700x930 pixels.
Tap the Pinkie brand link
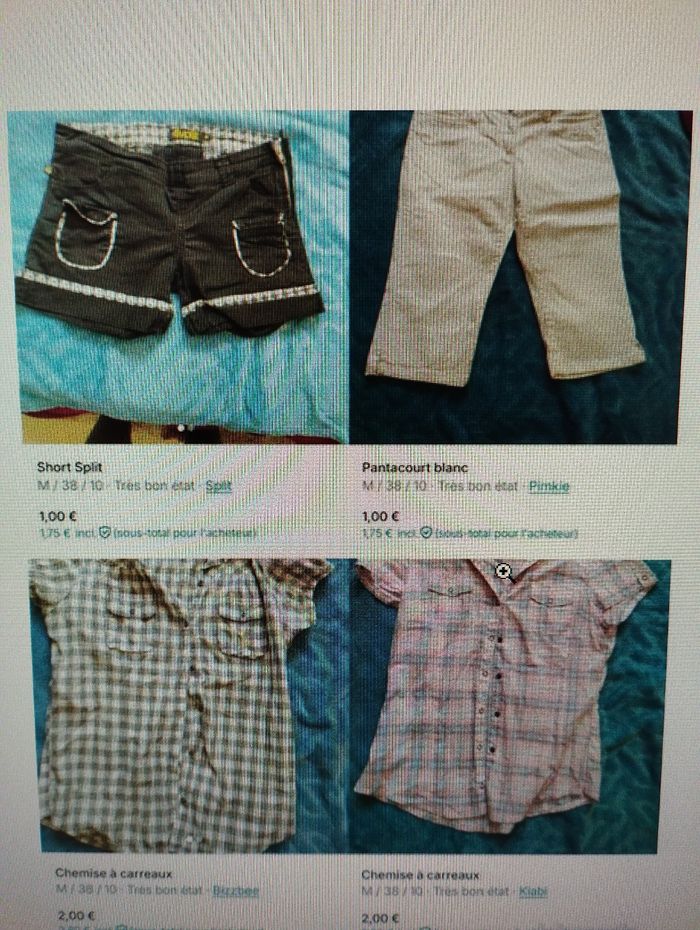549,486
